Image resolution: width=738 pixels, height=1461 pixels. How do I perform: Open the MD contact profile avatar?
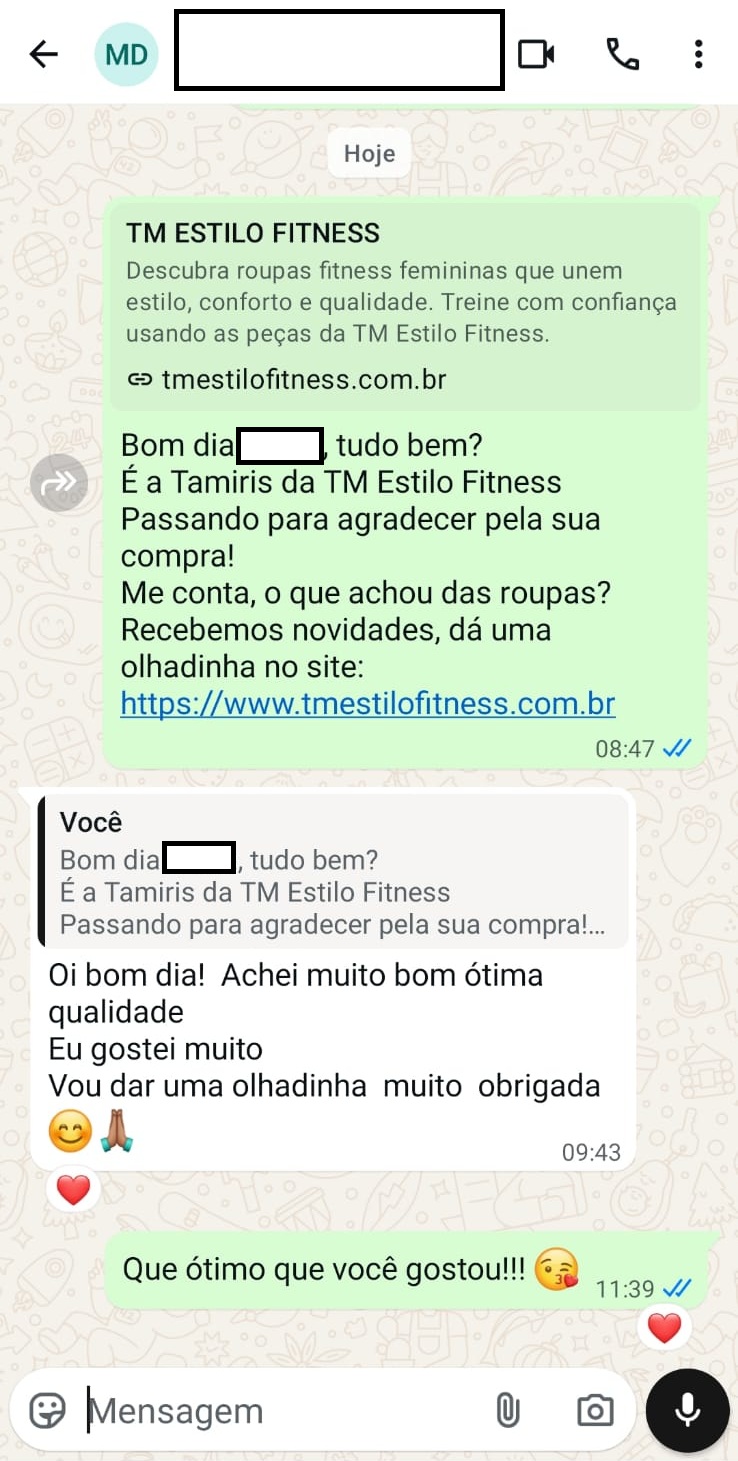pos(126,54)
